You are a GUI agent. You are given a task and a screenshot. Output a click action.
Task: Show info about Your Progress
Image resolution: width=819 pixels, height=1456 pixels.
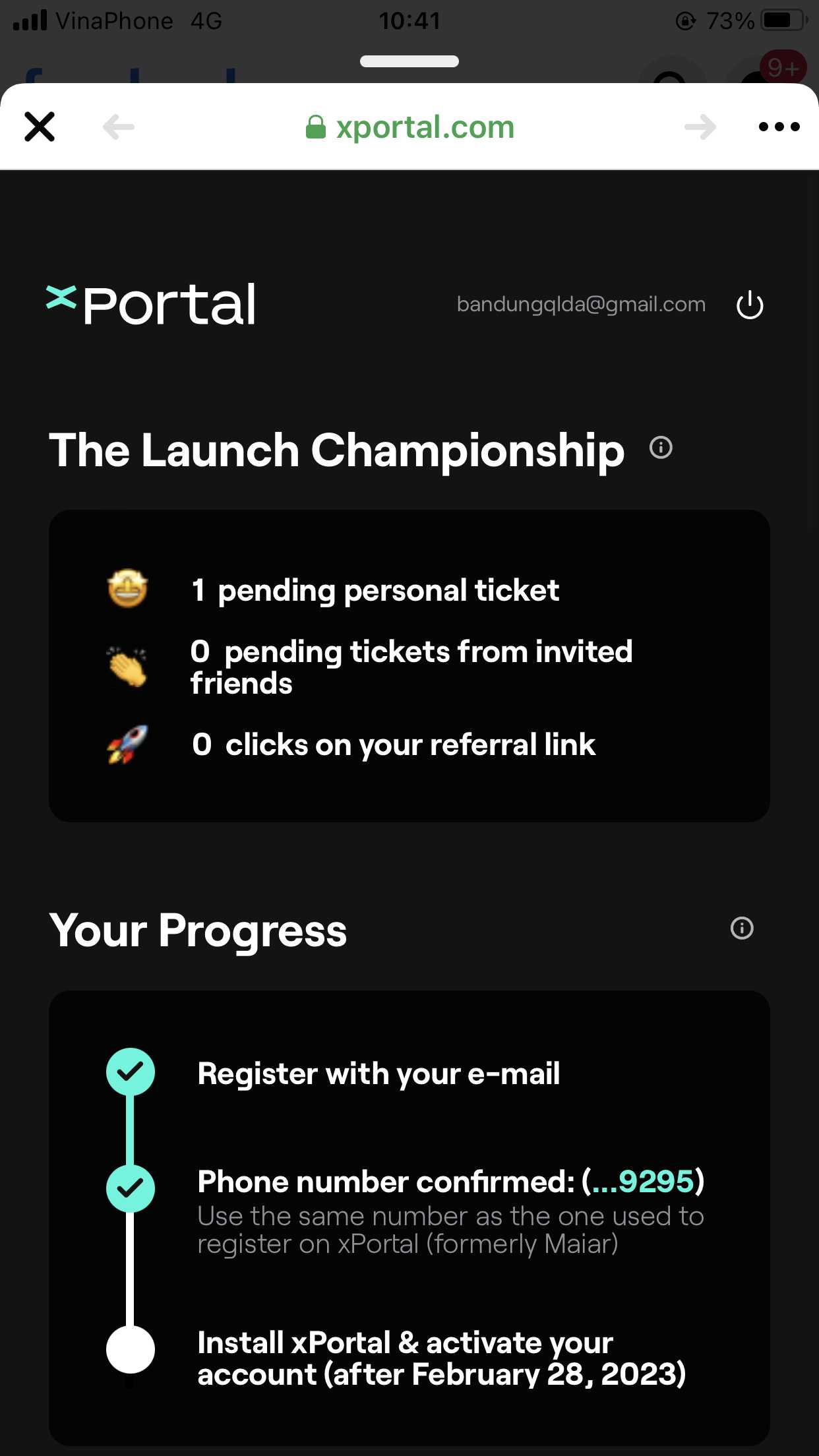[x=742, y=928]
